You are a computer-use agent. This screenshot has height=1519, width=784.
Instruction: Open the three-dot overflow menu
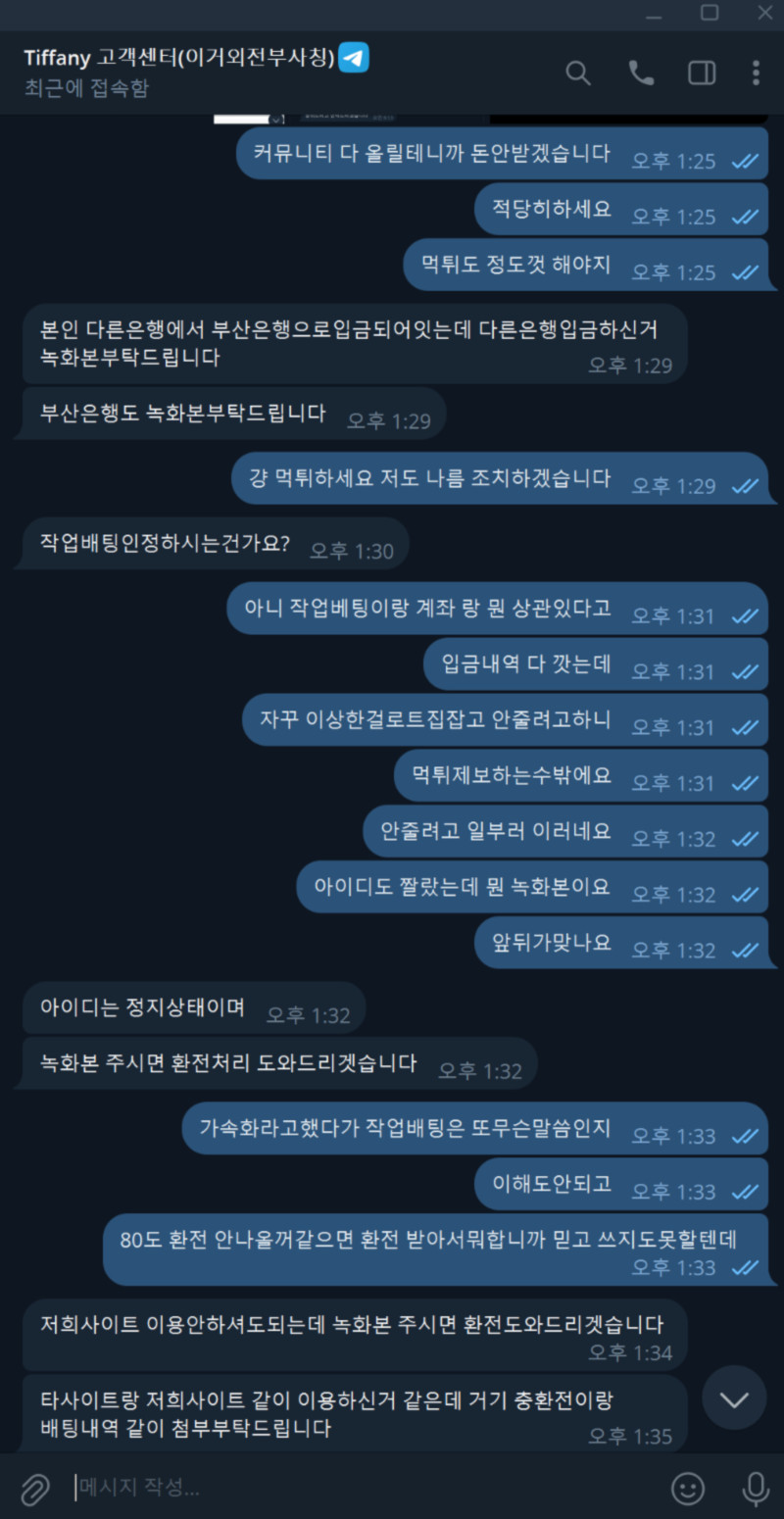coord(756,73)
